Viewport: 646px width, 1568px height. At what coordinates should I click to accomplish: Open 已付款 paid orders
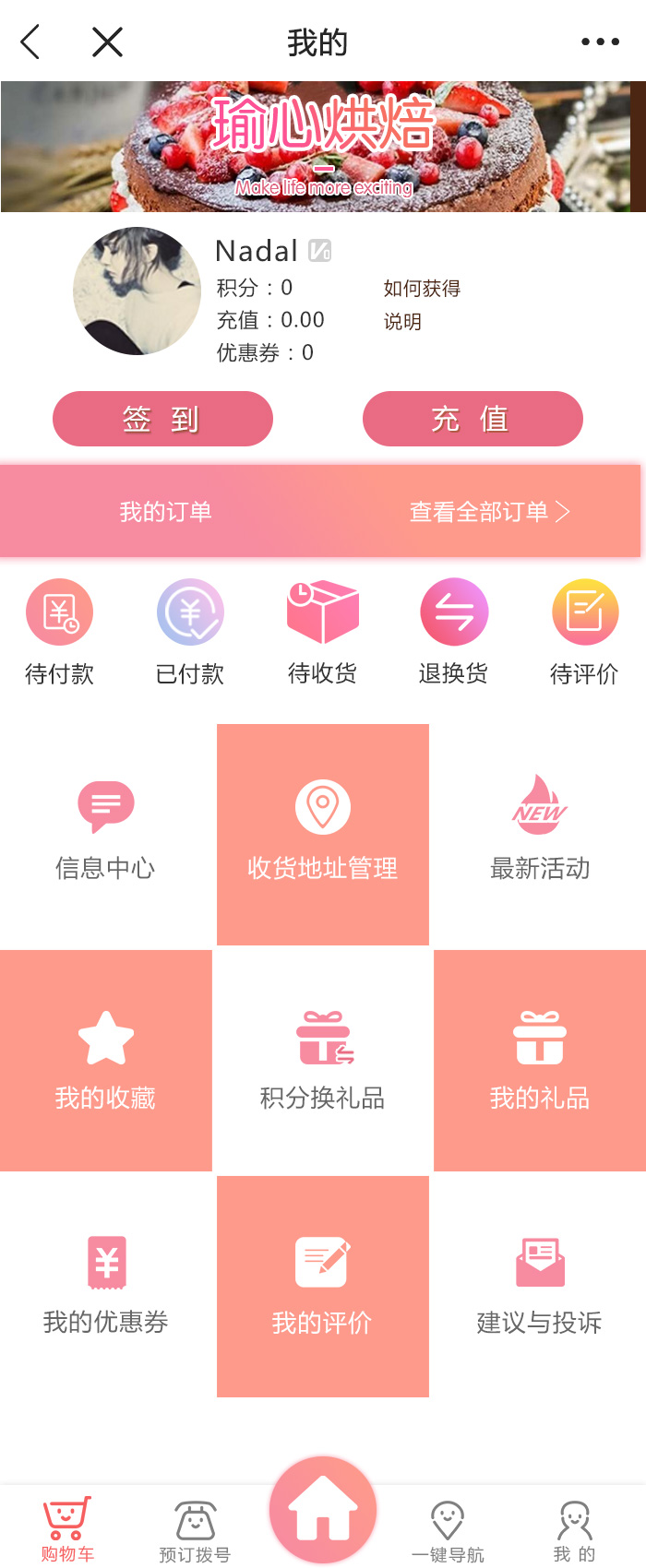point(190,632)
